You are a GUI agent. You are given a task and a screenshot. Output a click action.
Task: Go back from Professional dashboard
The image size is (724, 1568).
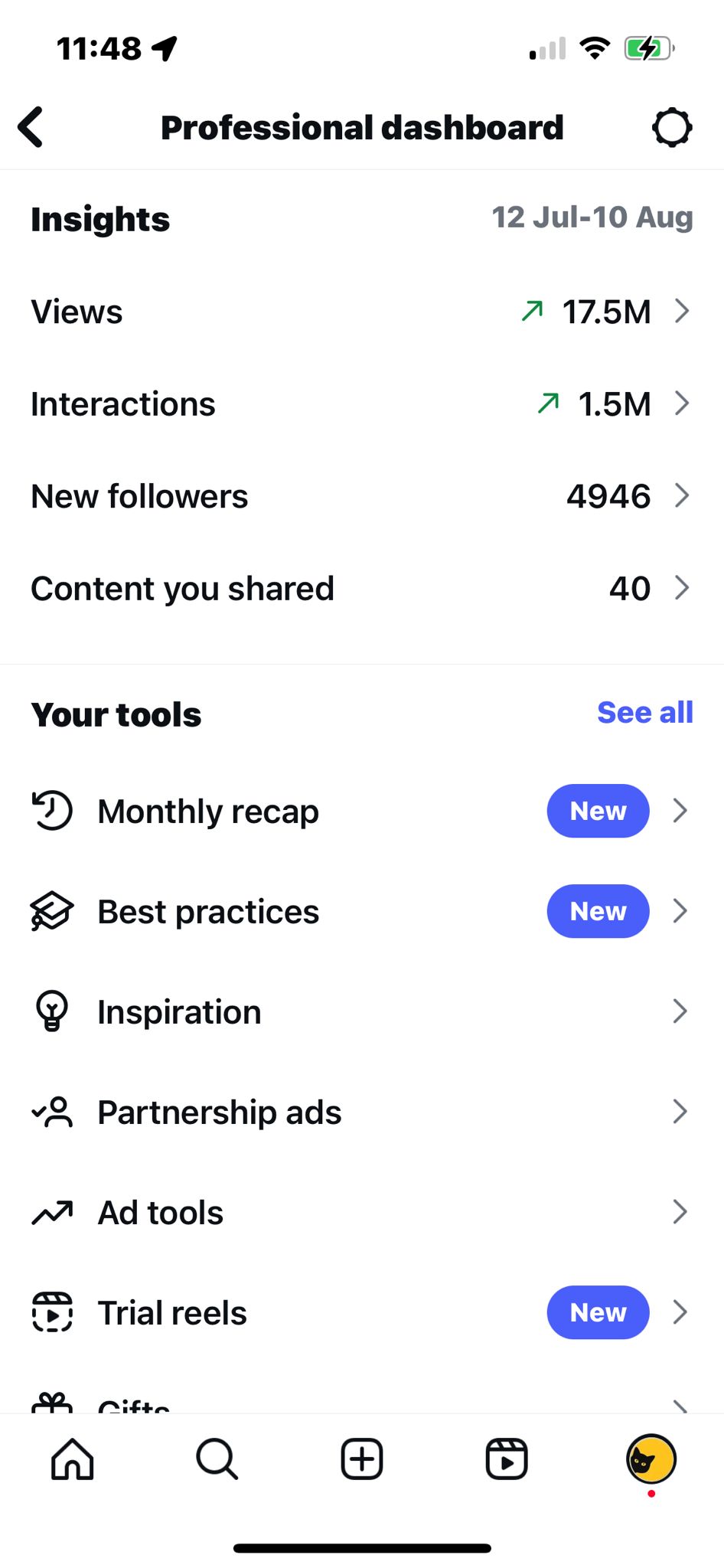point(31,127)
